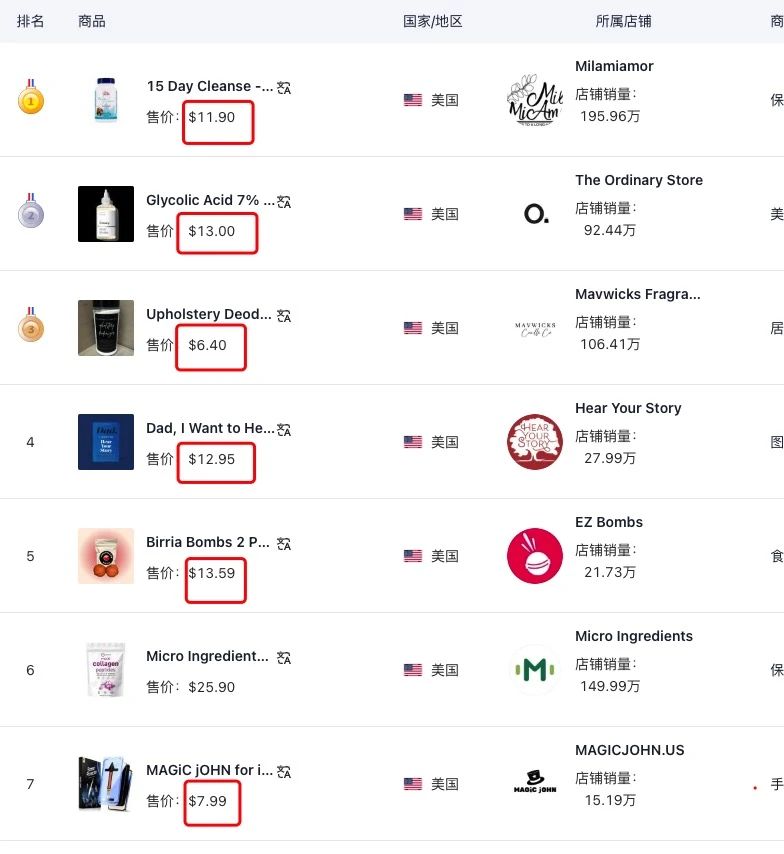
Task: View the Dad, I Want to Hear product
Action: point(209,428)
